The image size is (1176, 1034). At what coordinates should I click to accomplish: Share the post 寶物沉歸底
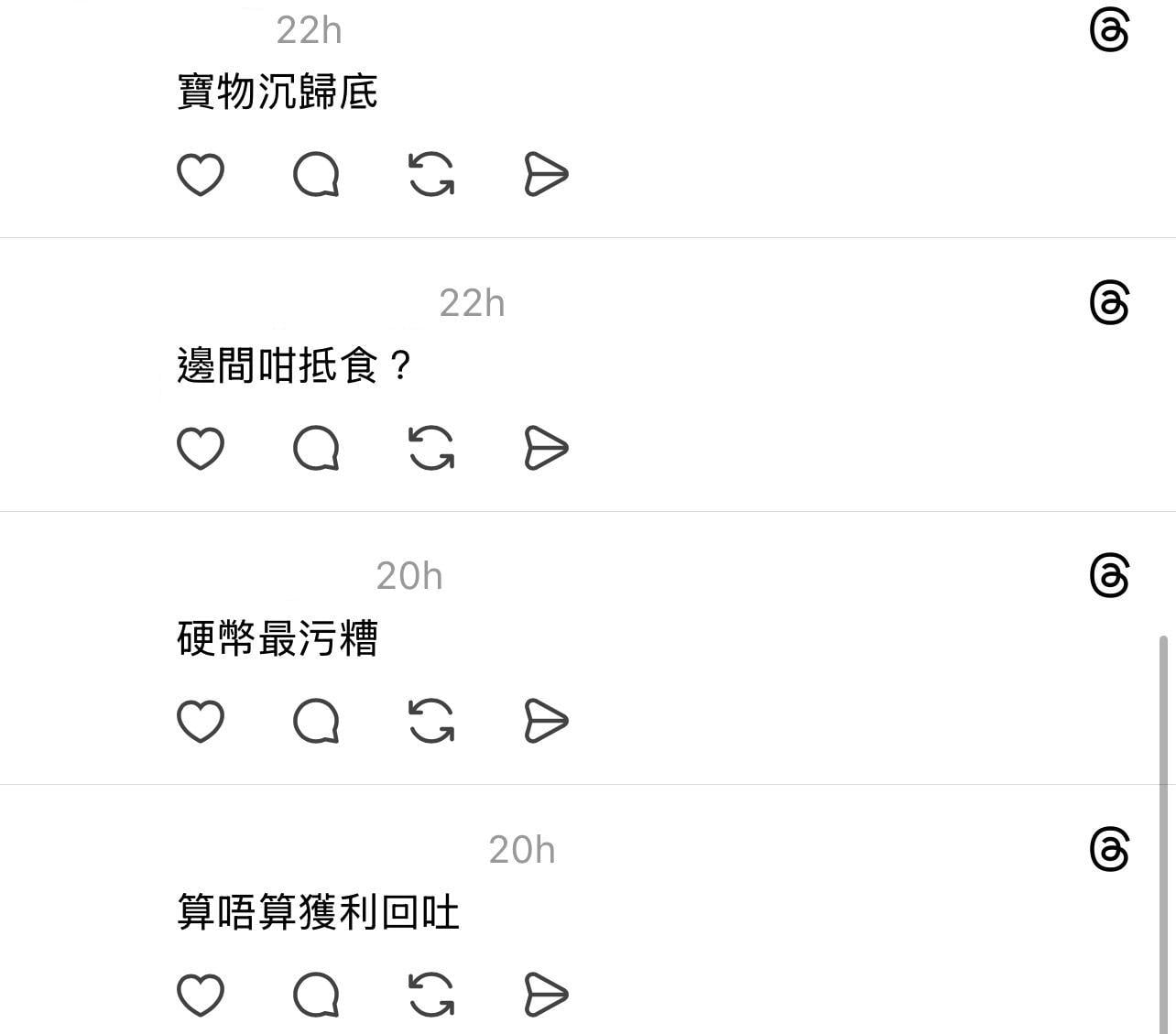click(546, 174)
